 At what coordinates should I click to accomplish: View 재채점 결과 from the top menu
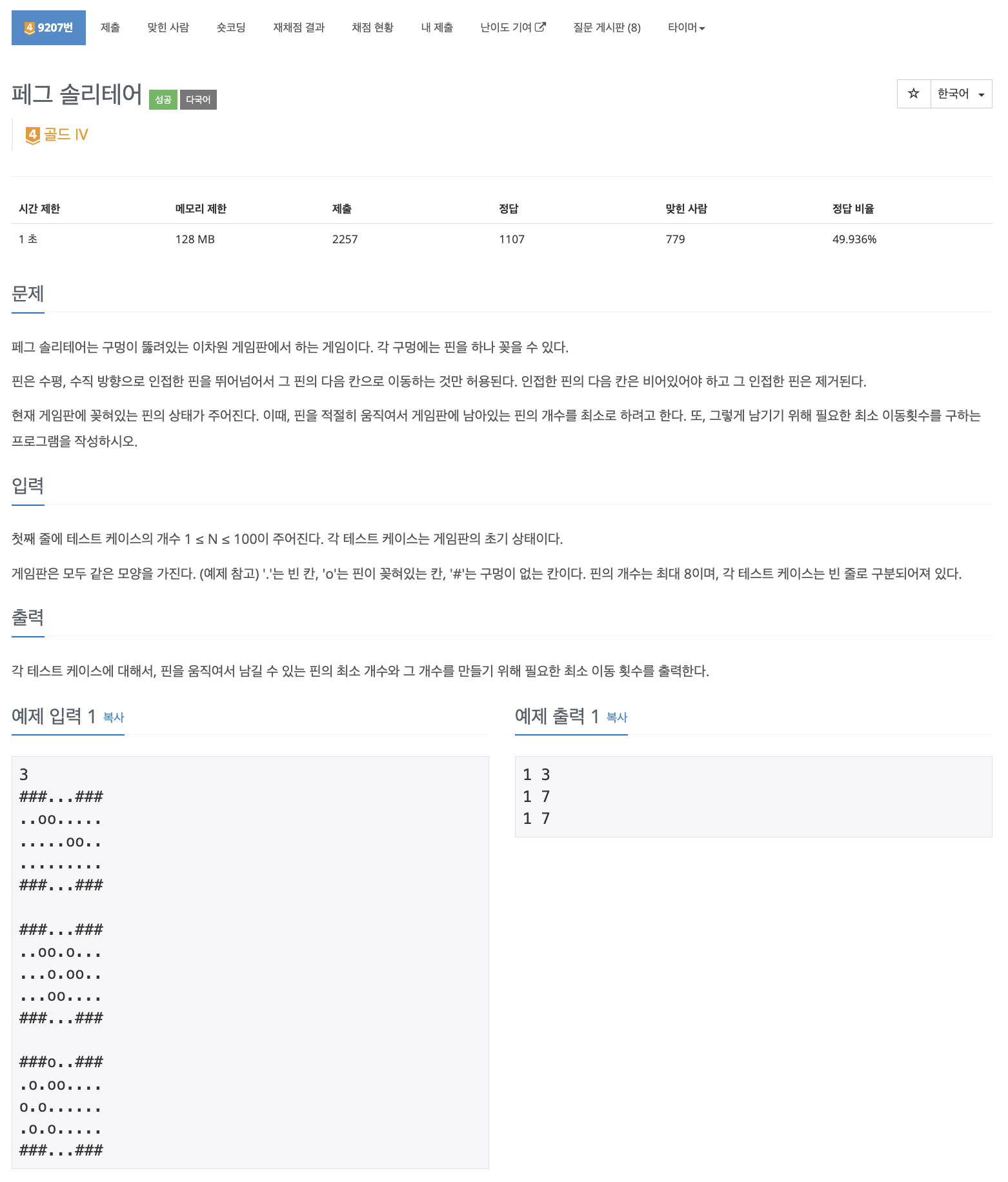297,28
